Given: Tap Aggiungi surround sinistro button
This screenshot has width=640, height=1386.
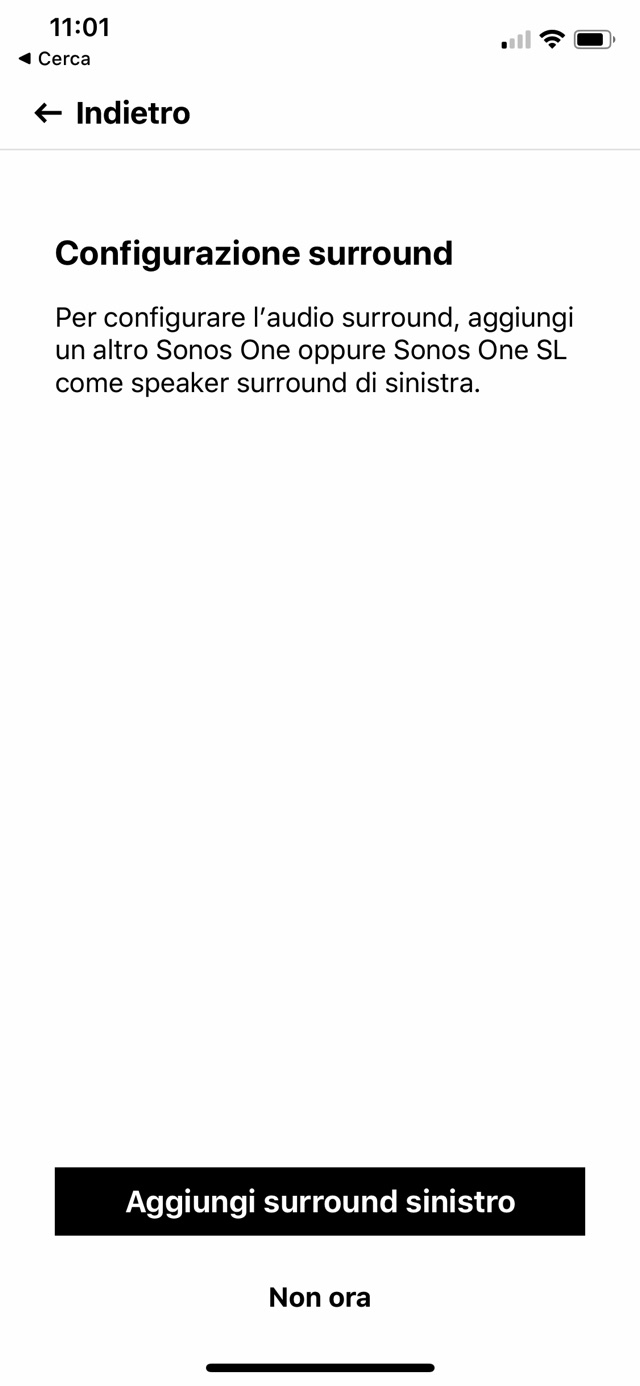Looking at the screenshot, I should (320, 1201).
